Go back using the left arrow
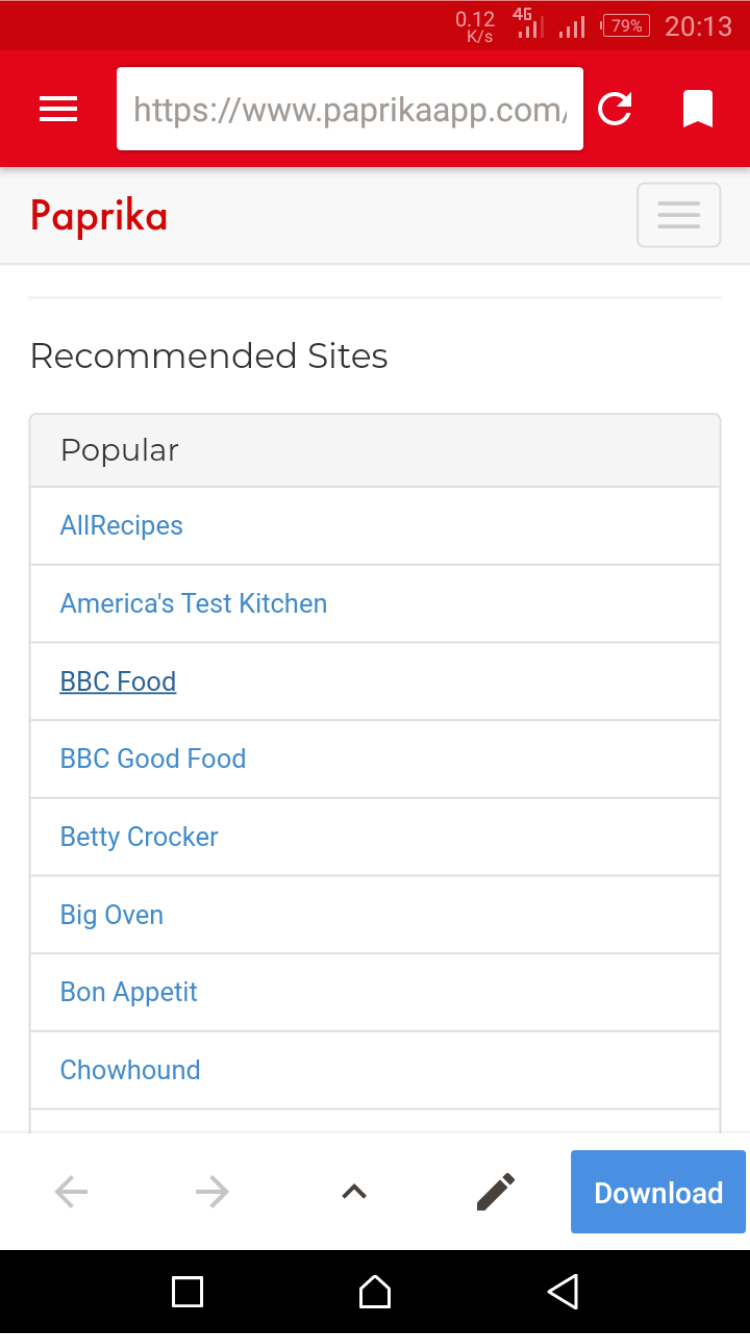 [x=70, y=1191]
